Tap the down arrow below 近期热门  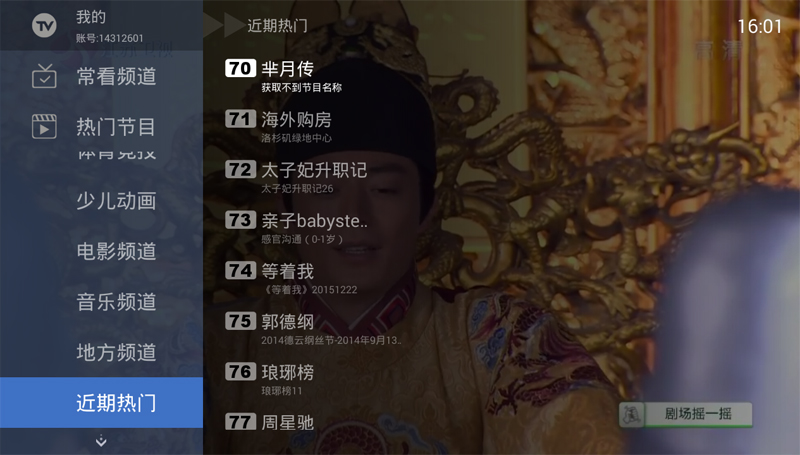101,441
